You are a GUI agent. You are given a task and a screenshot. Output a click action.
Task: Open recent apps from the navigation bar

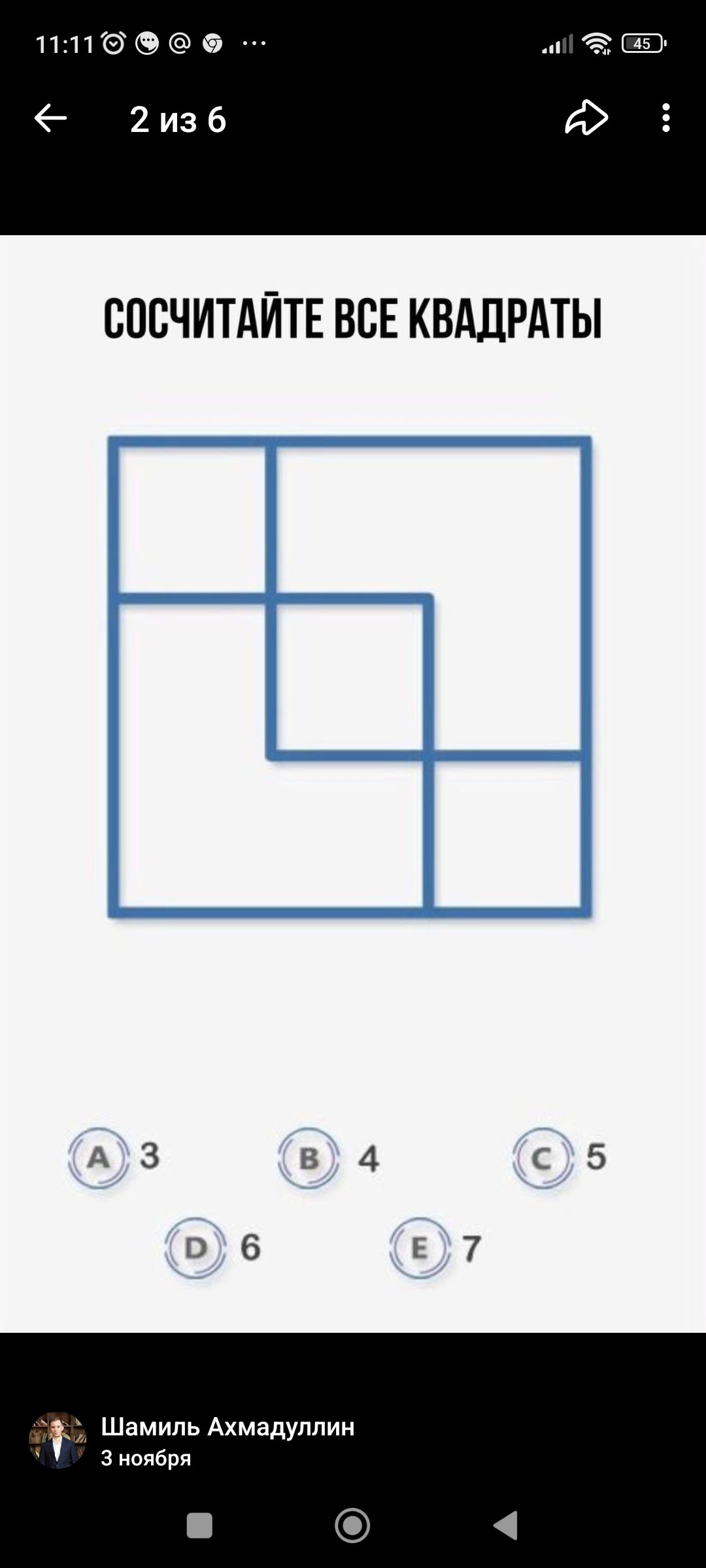click(199, 1526)
